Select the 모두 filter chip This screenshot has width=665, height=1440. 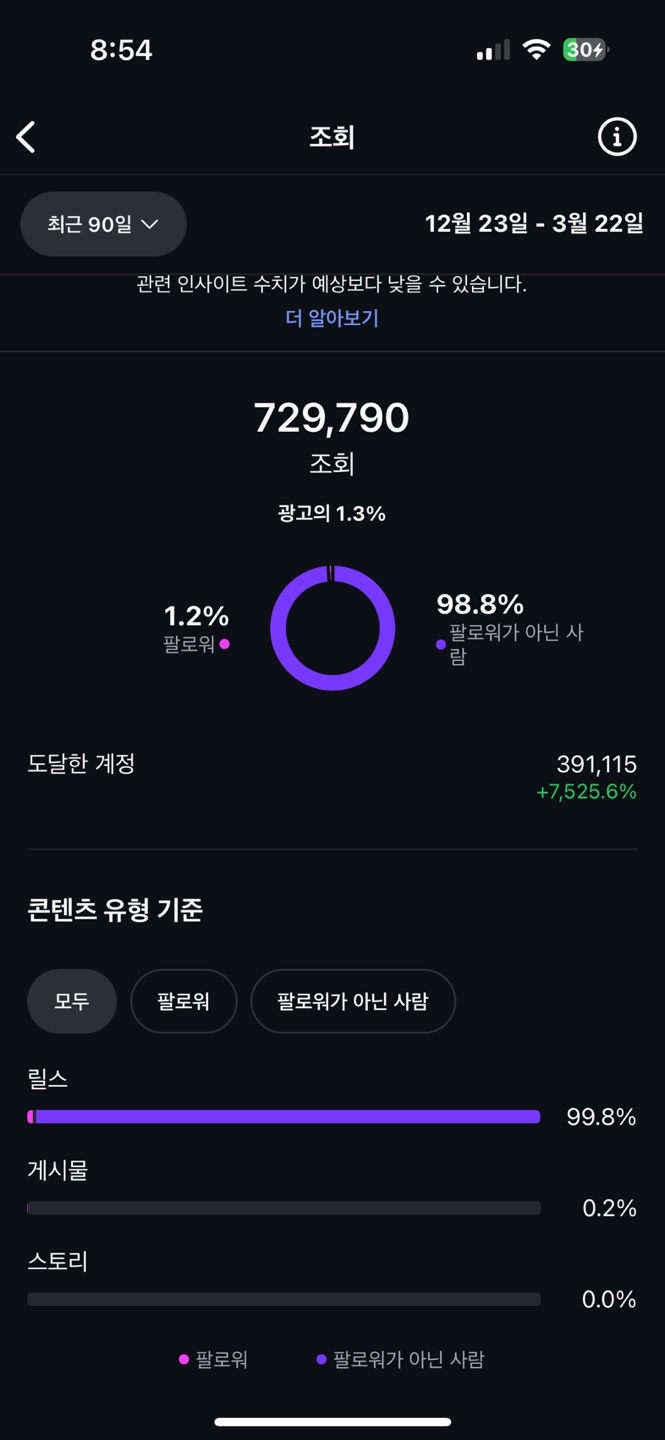tap(72, 1001)
